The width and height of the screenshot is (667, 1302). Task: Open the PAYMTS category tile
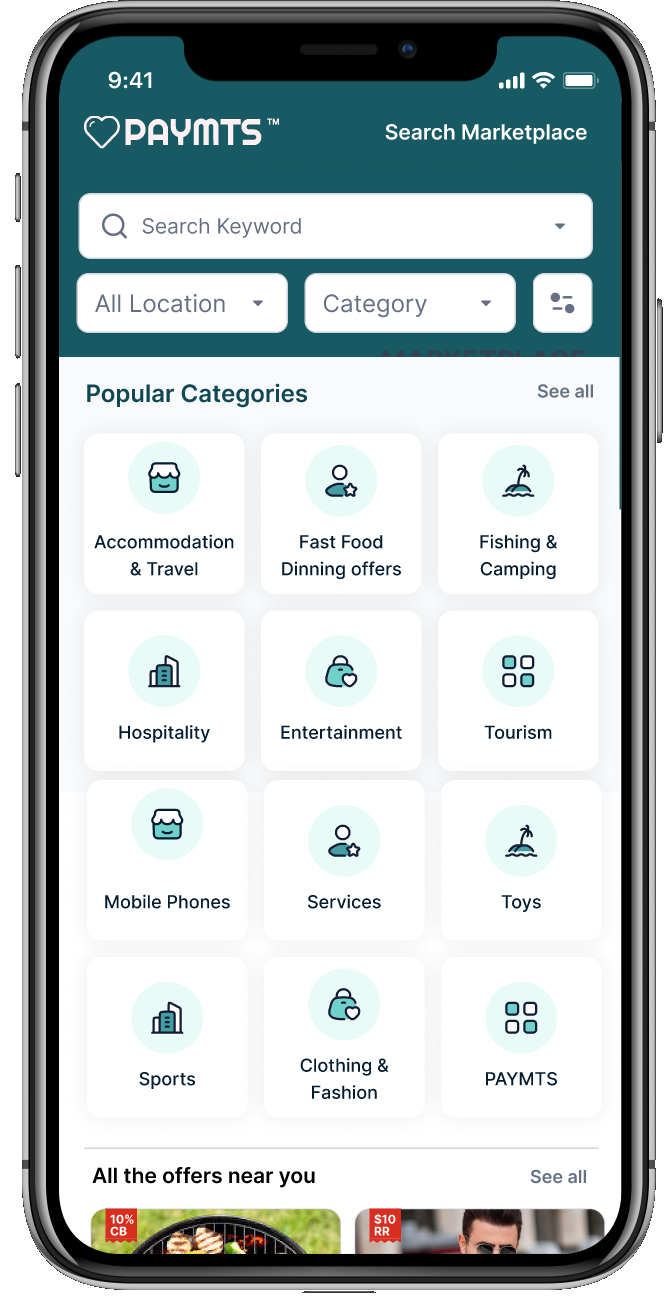click(x=521, y=1037)
